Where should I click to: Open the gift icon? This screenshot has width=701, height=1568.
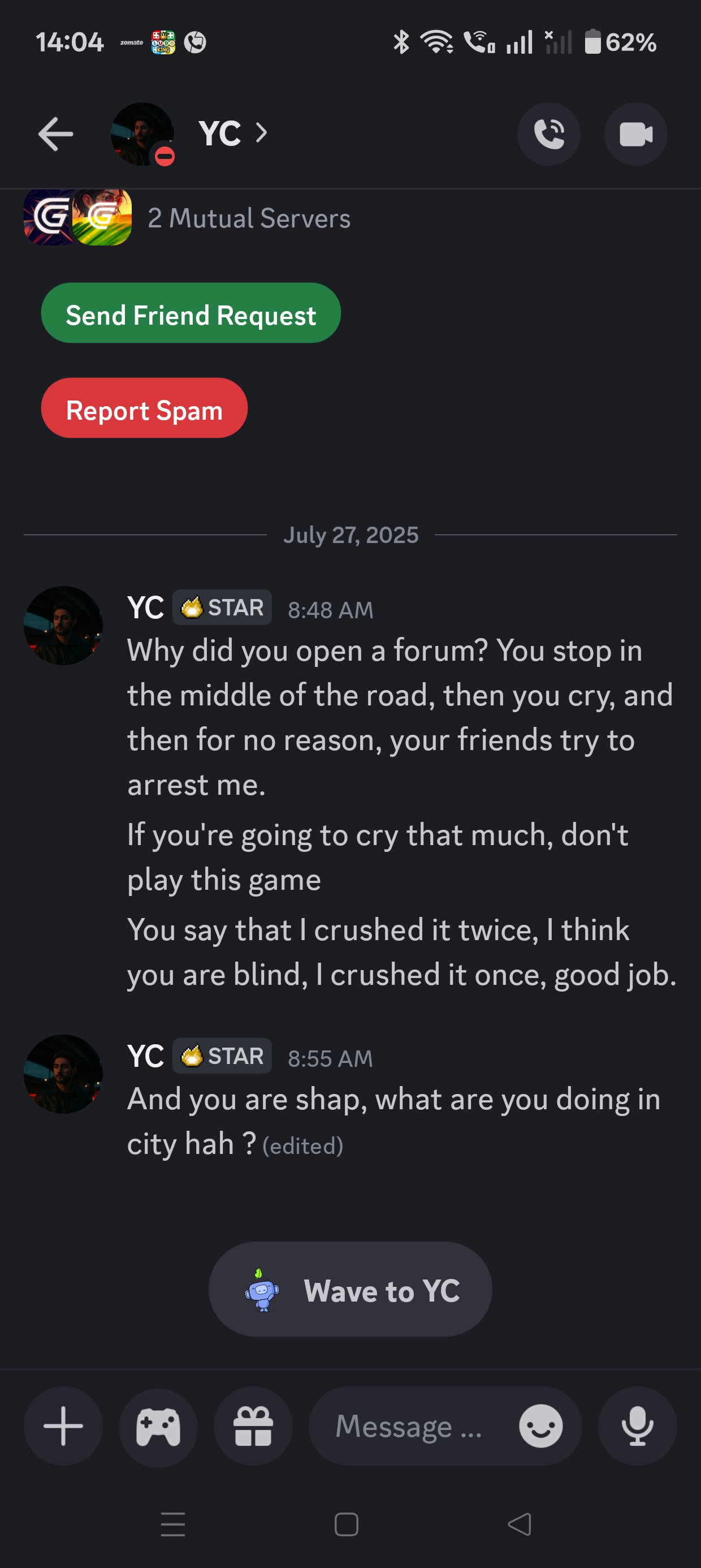pyautogui.click(x=253, y=1425)
